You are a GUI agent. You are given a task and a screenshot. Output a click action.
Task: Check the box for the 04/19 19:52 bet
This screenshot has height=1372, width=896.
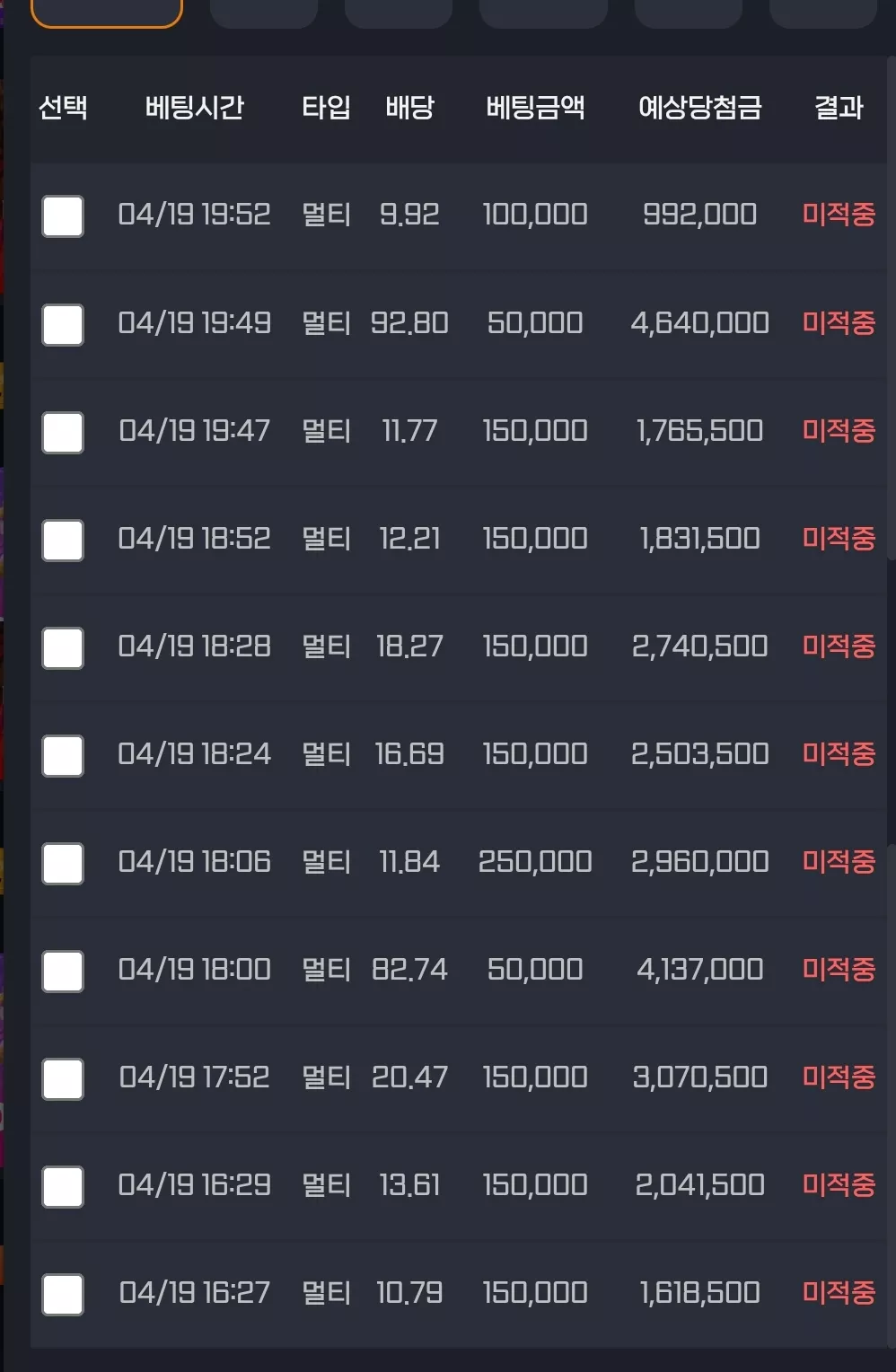[x=63, y=216]
